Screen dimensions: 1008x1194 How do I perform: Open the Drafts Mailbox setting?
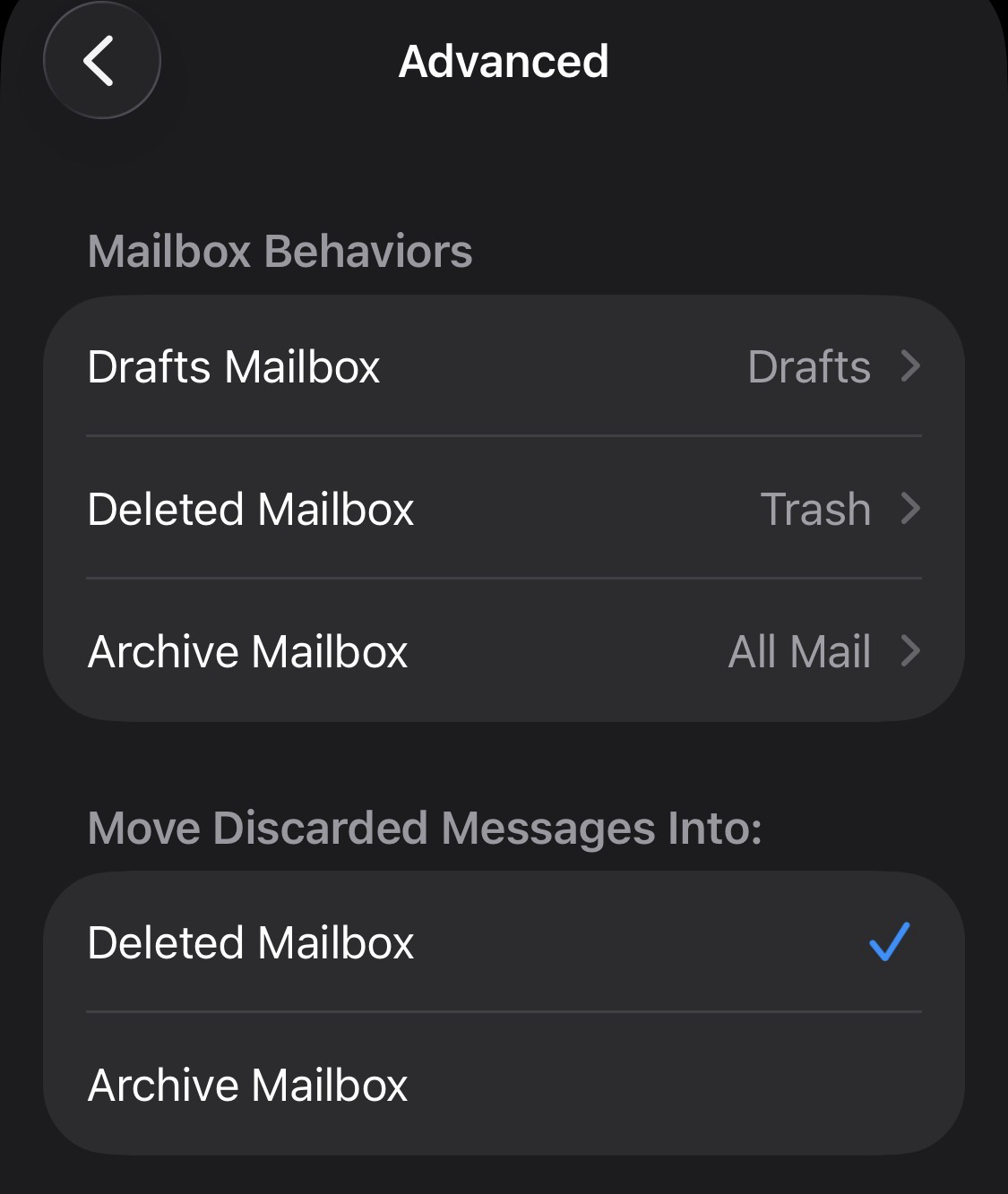point(504,367)
